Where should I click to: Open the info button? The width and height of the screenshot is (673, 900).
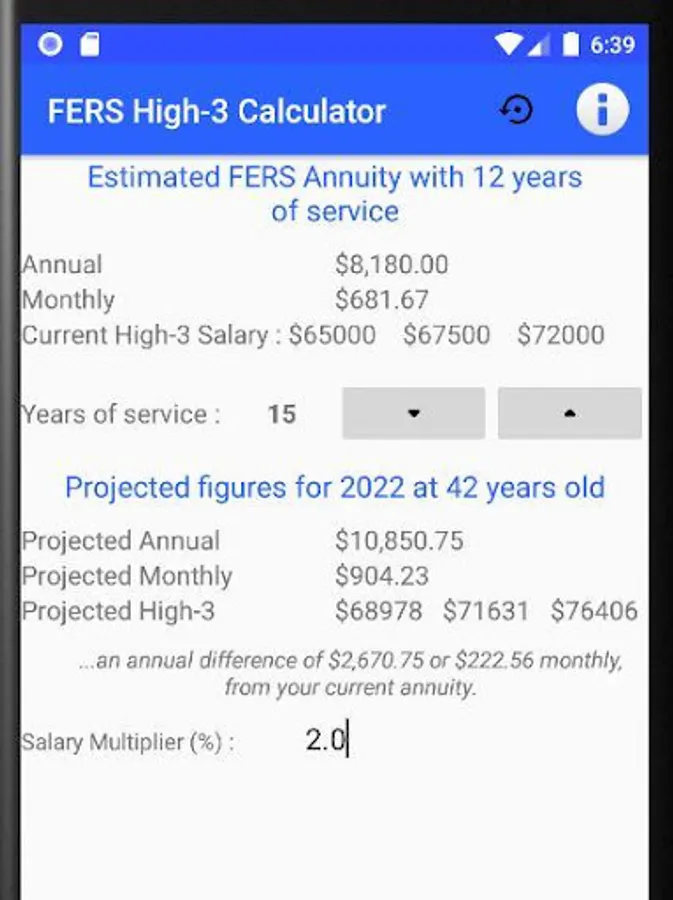coord(602,109)
